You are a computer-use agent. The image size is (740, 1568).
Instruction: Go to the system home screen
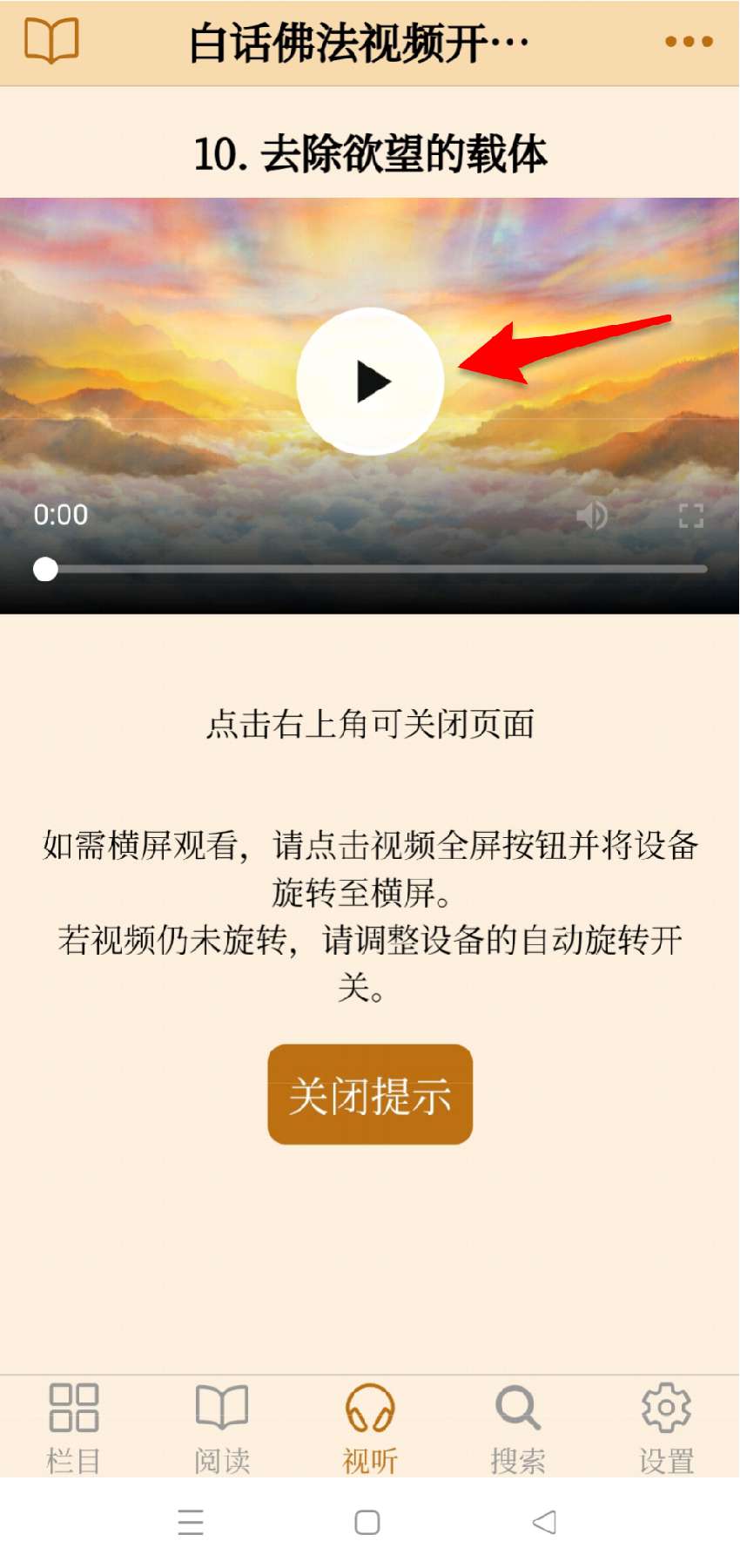tap(367, 1522)
